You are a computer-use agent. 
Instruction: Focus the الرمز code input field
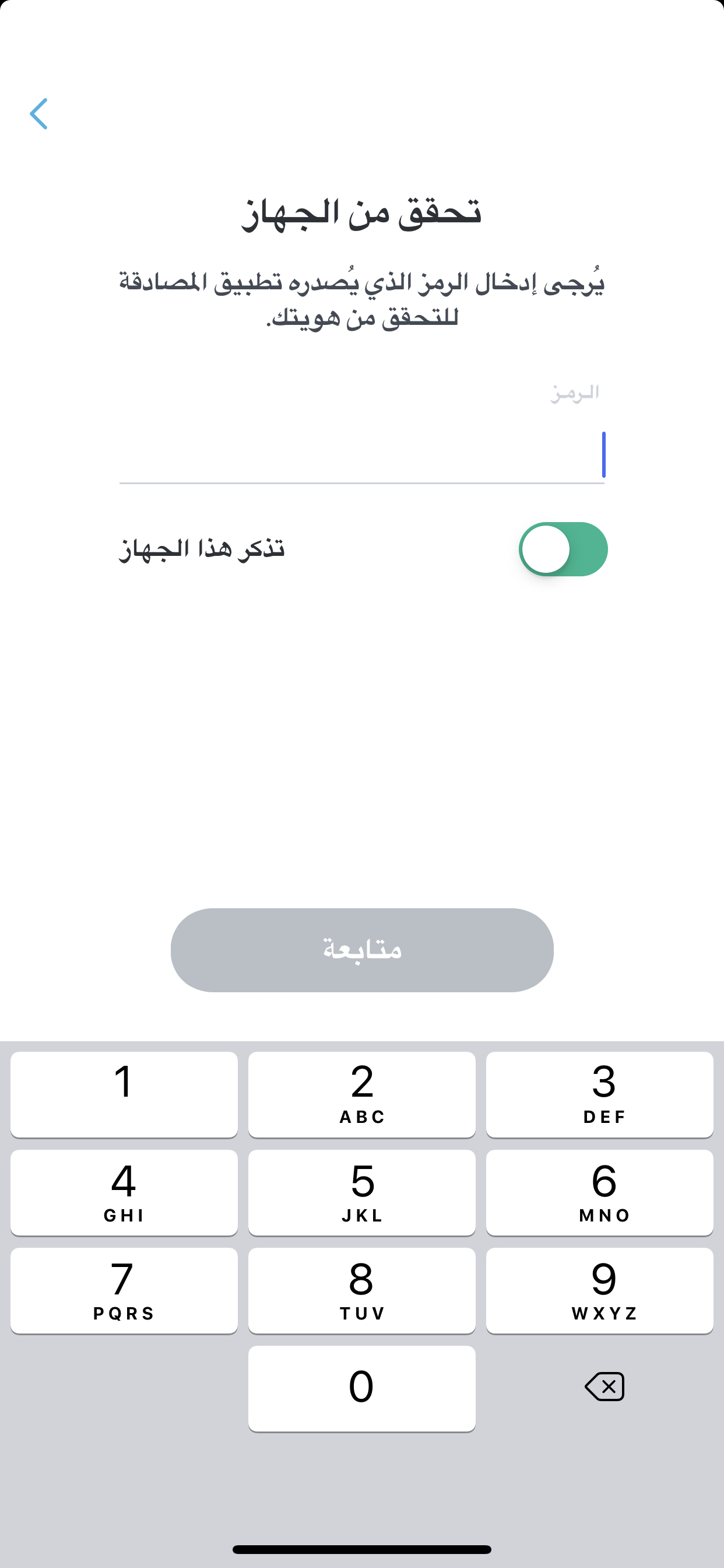pyautogui.click(x=362, y=454)
